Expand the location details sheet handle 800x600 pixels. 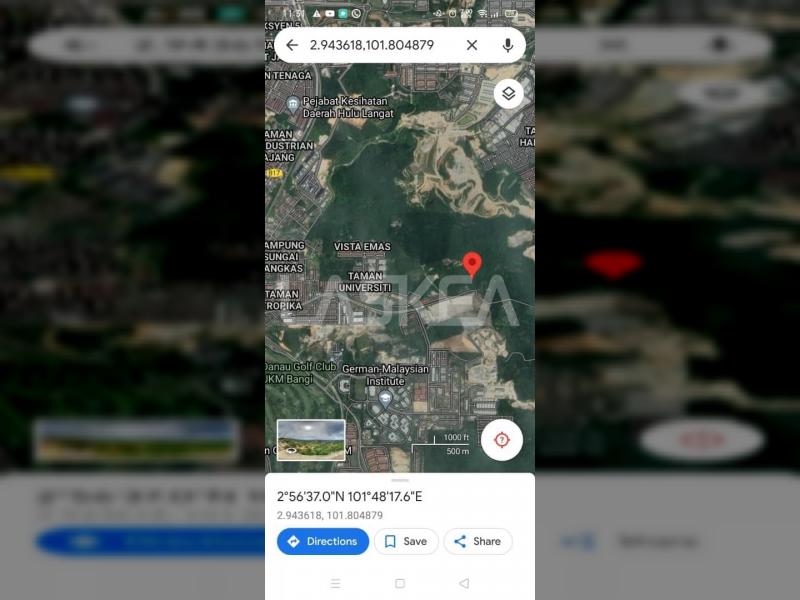point(400,480)
